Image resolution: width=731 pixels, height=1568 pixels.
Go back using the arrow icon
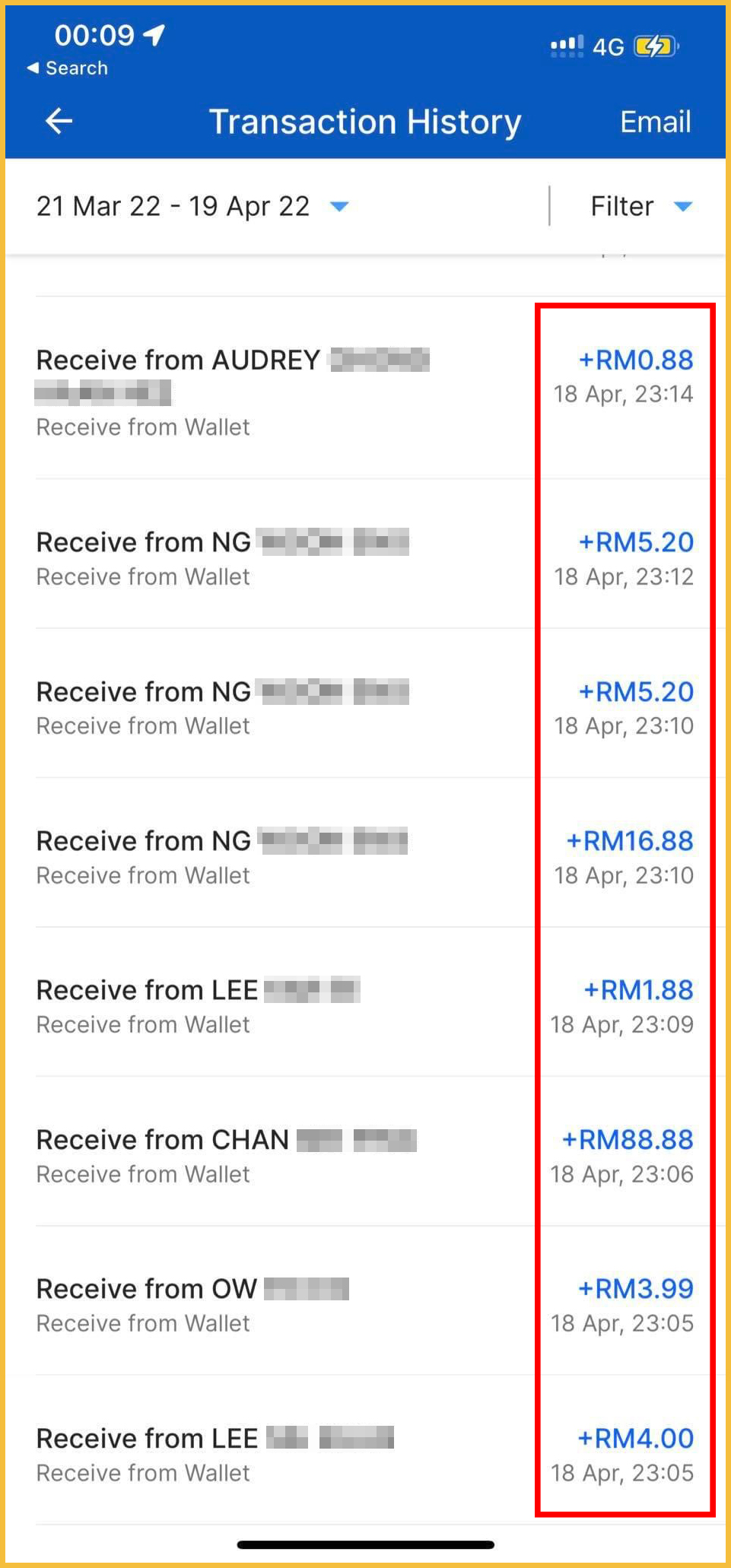coord(59,121)
